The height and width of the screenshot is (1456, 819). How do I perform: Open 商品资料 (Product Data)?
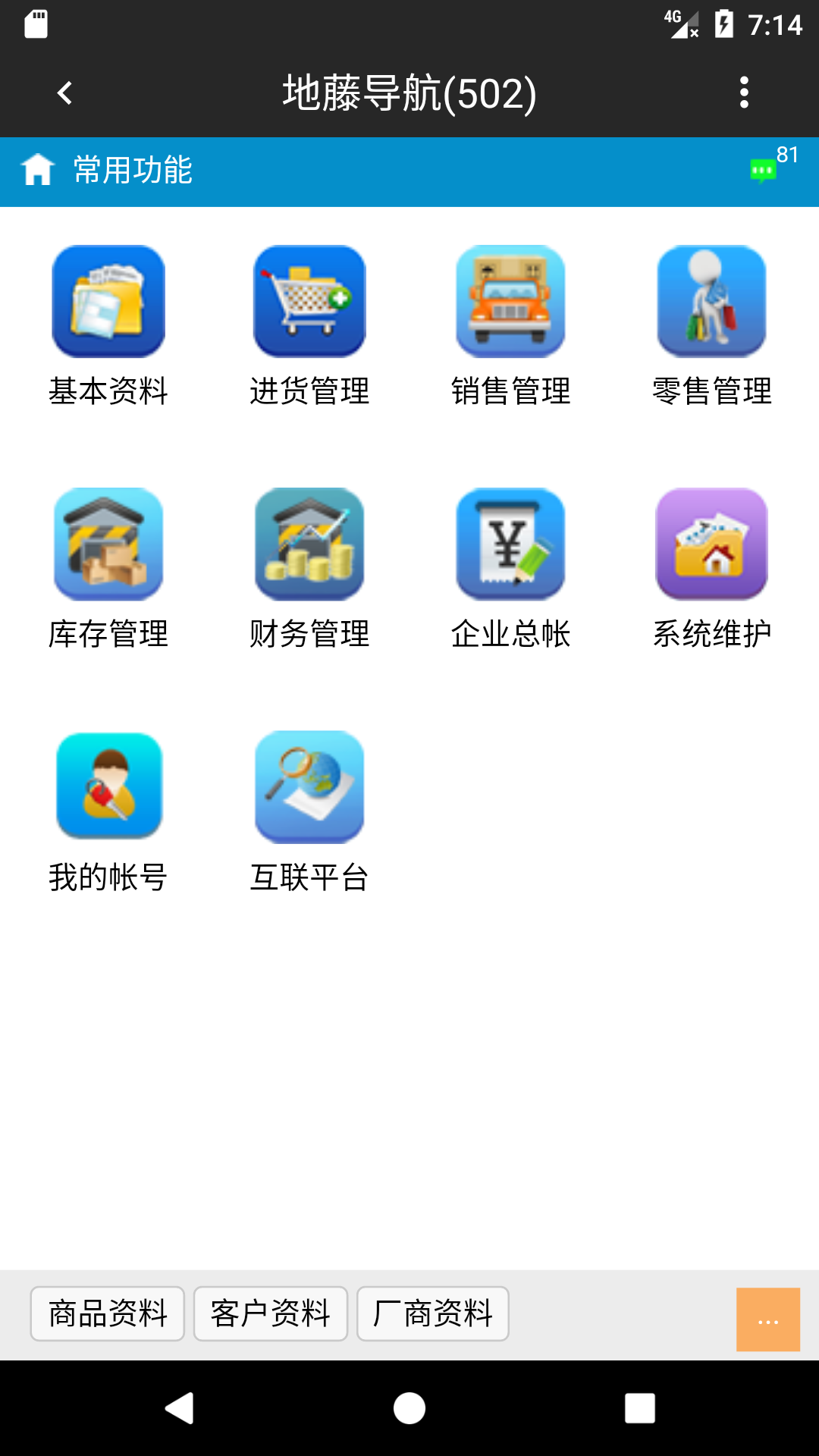[x=106, y=1314]
